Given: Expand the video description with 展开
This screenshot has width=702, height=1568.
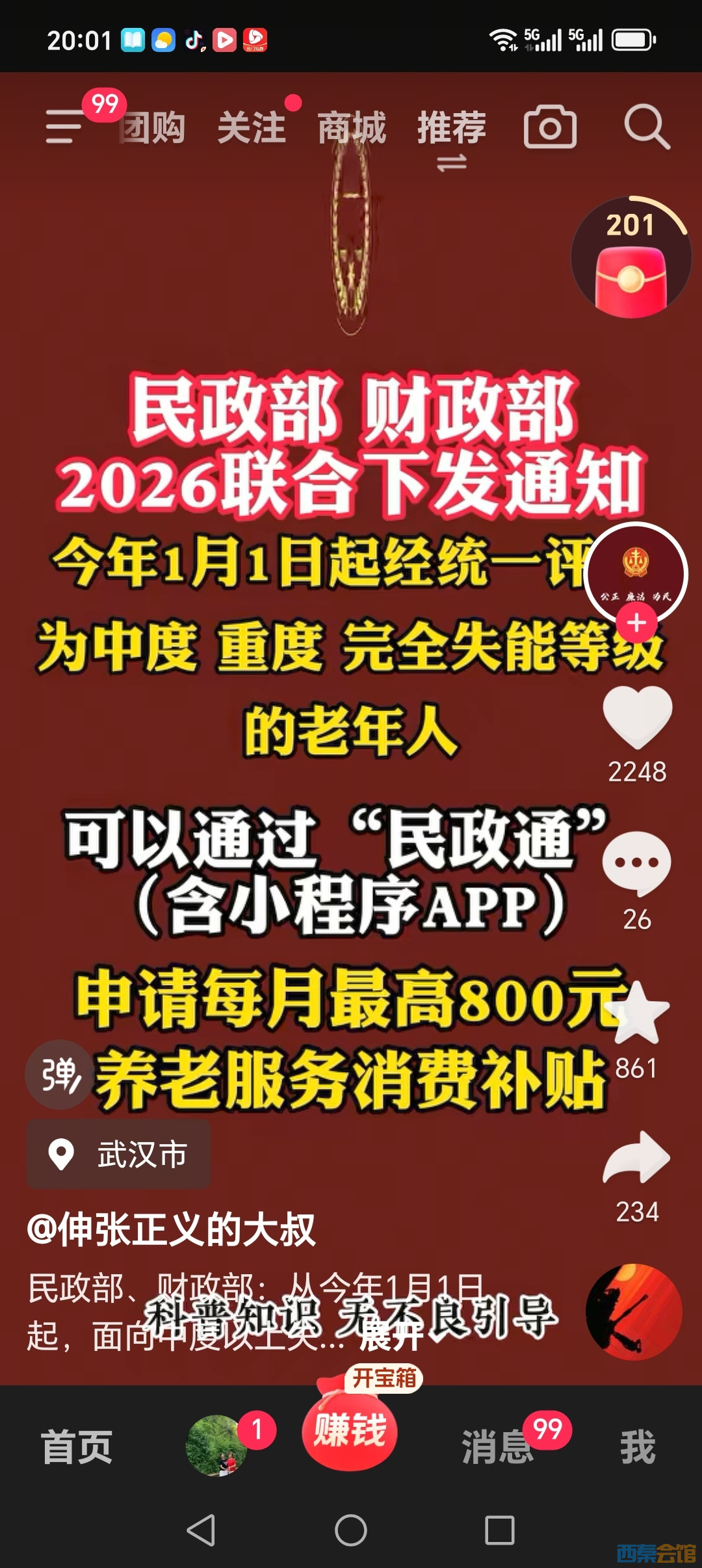Looking at the screenshot, I should coord(391,1337).
